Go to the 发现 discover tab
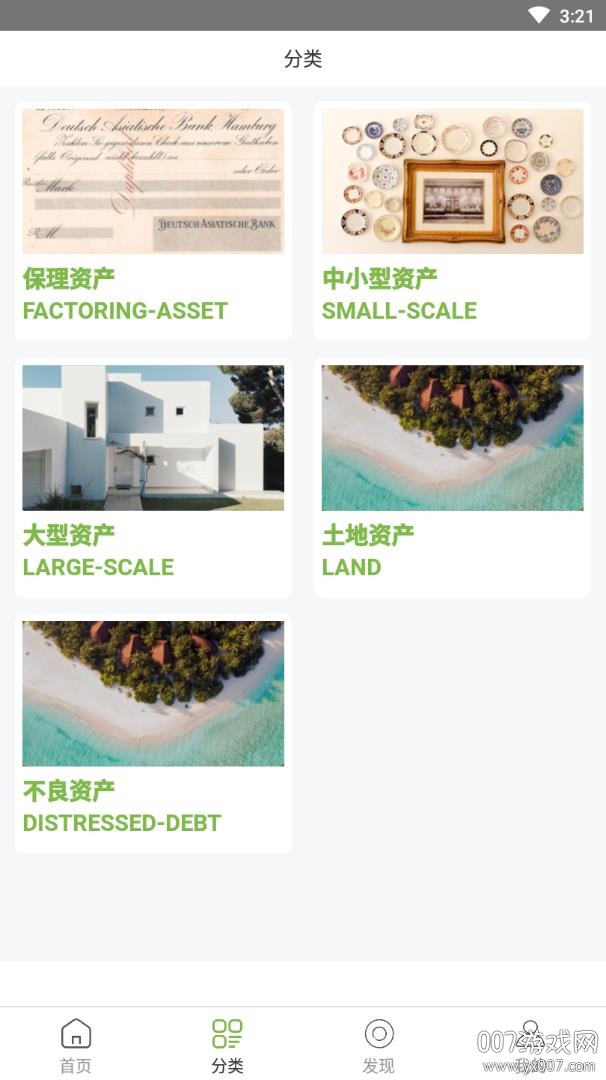 point(379,1045)
